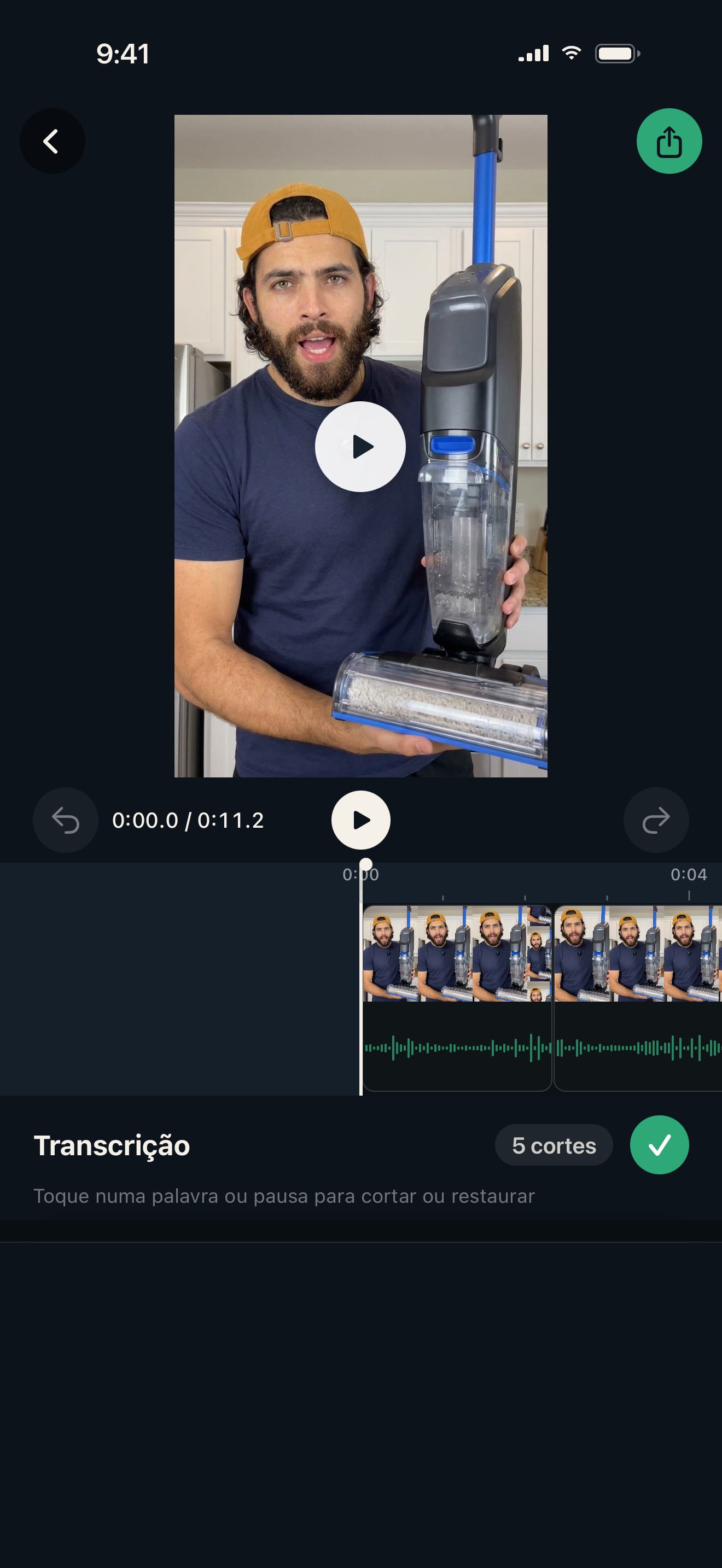Confirm transcription with the green checkmark
Screen dimensions: 722x1568
[x=659, y=1145]
